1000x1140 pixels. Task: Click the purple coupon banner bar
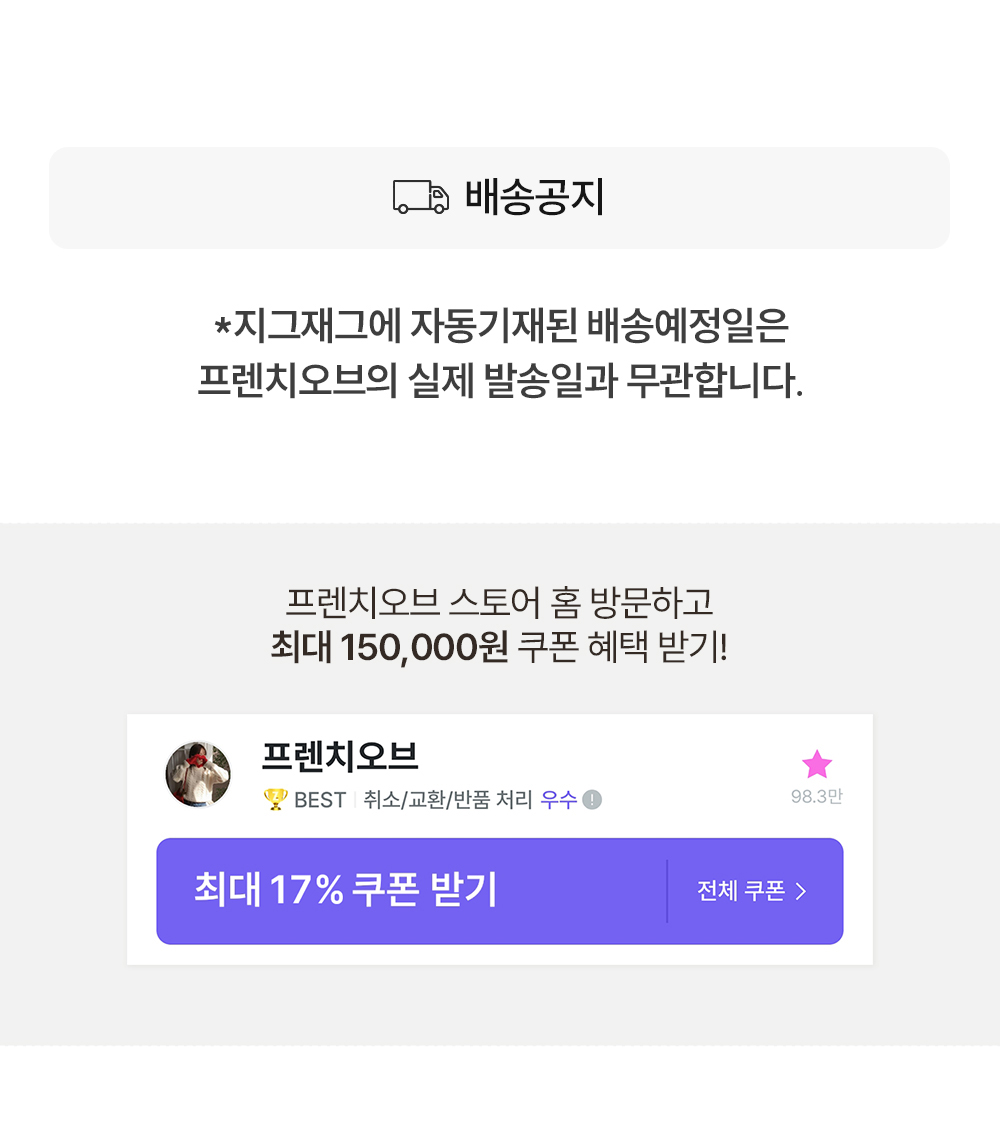click(500, 891)
